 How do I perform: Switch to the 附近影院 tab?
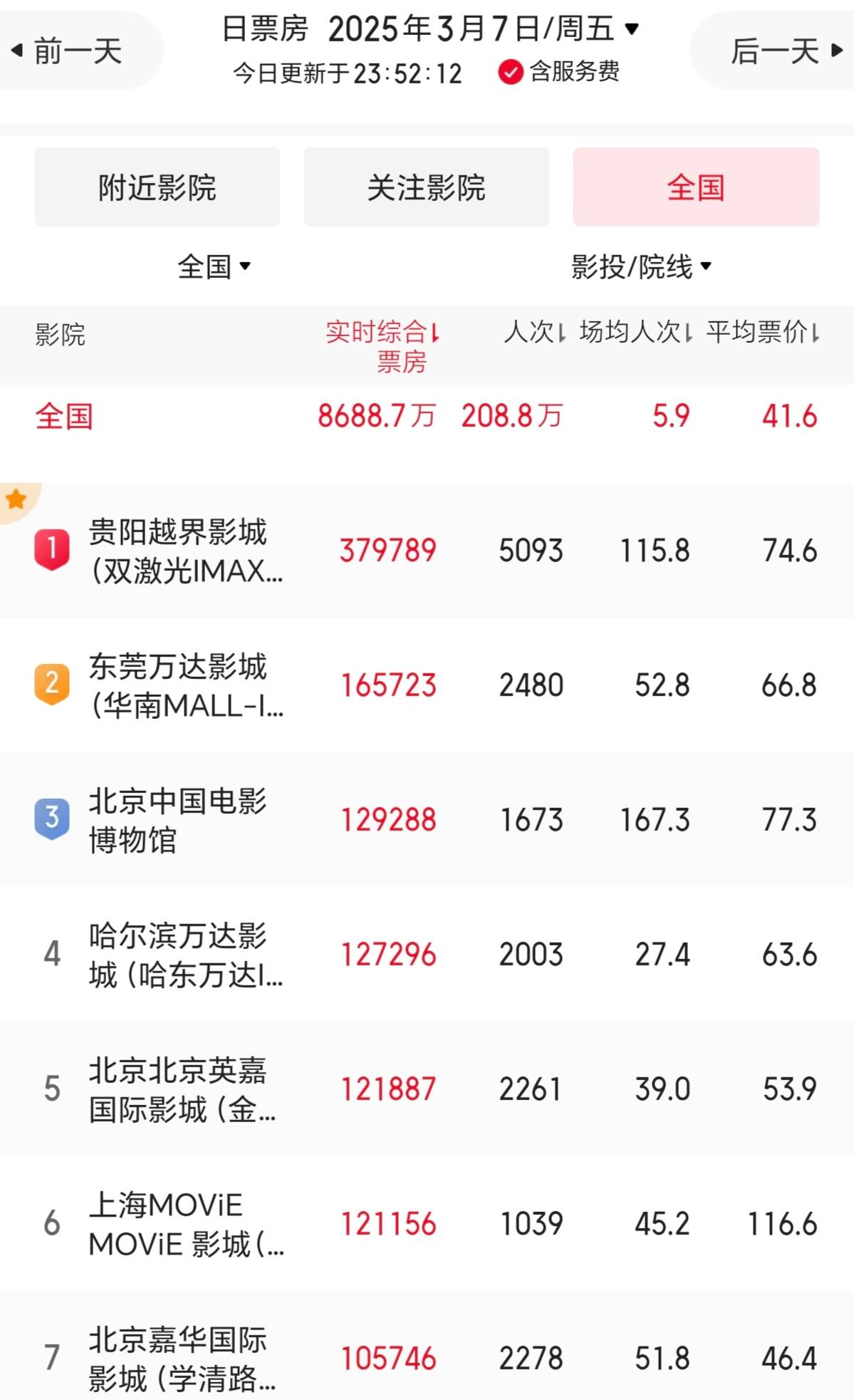157,187
